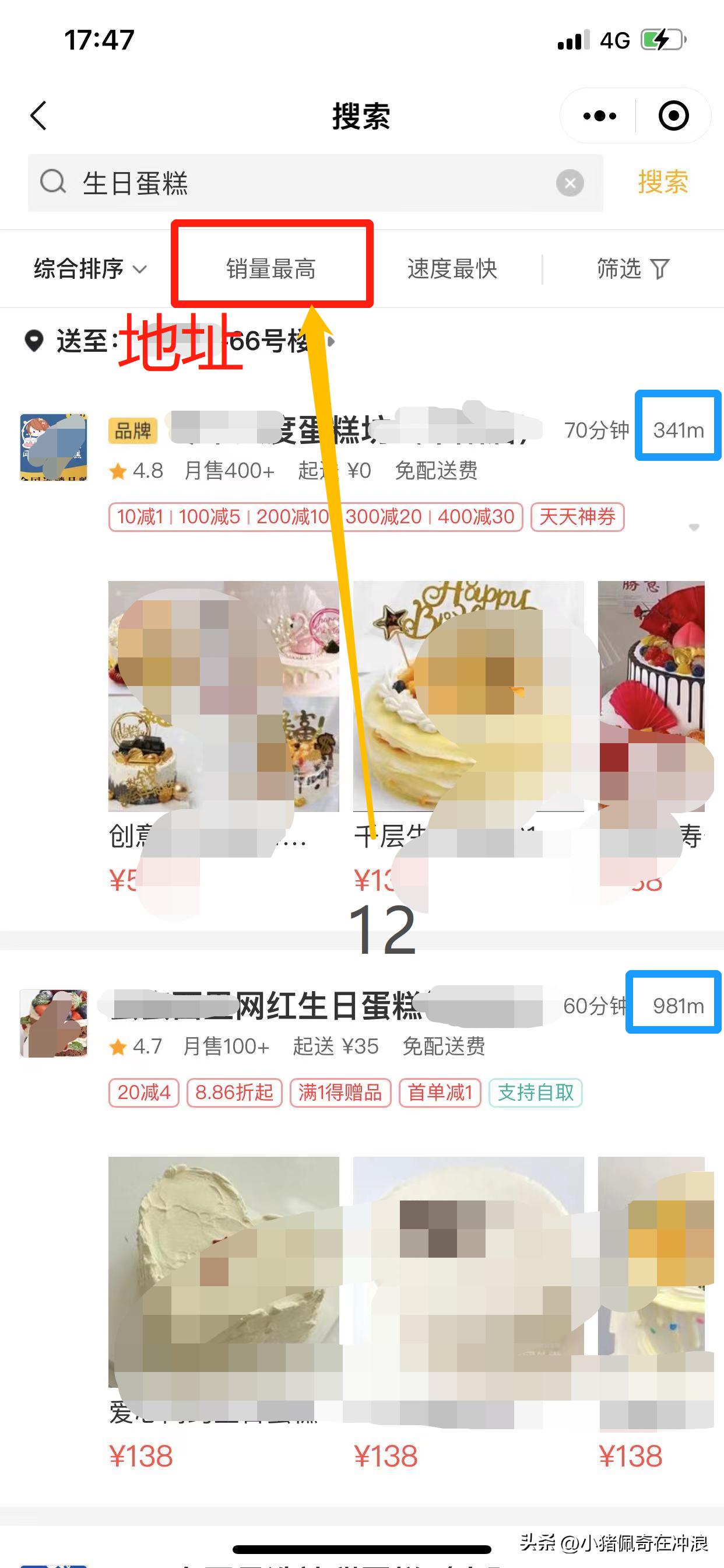Tap the back arrow to leave search

38,116
